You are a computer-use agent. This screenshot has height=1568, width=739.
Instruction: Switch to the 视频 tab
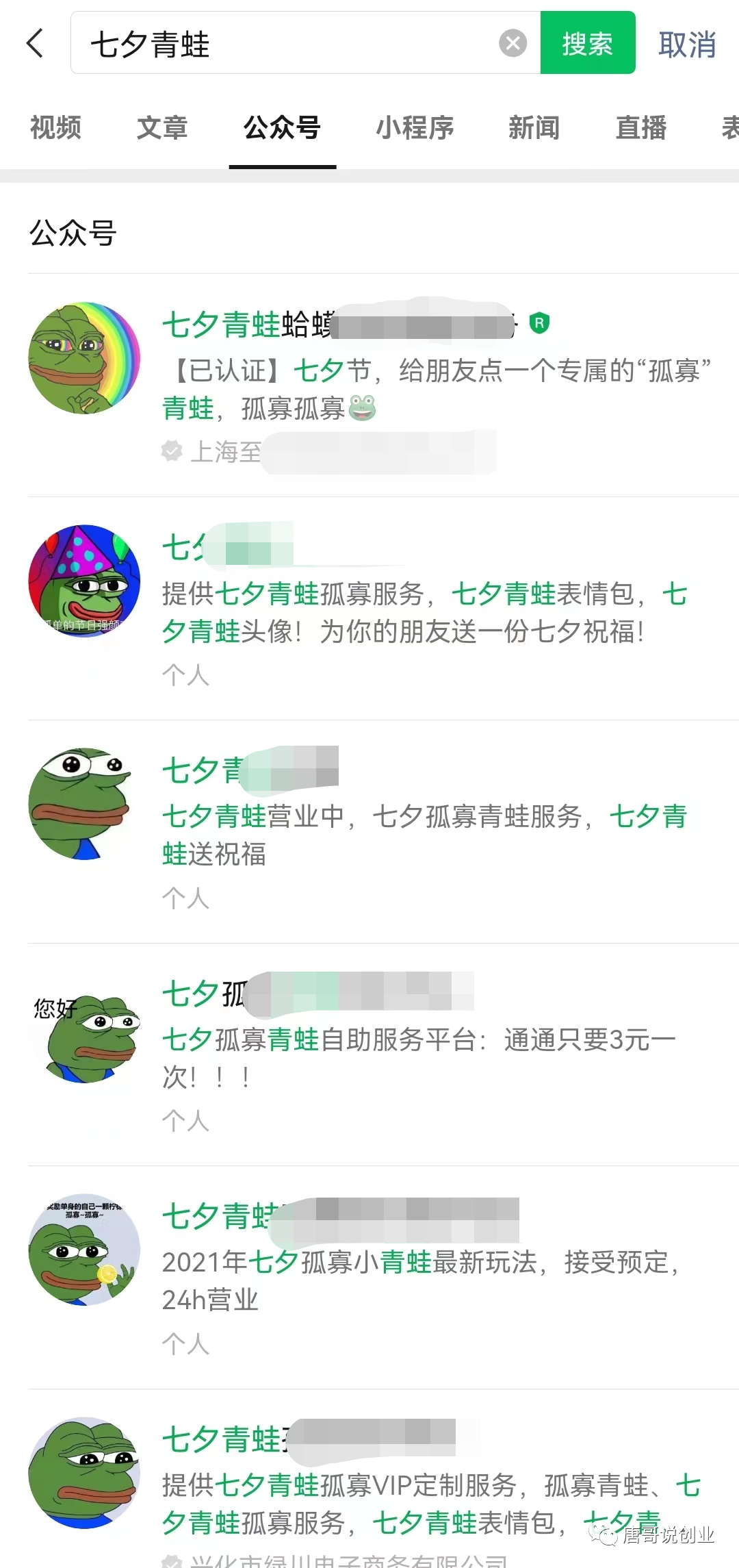(56, 128)
